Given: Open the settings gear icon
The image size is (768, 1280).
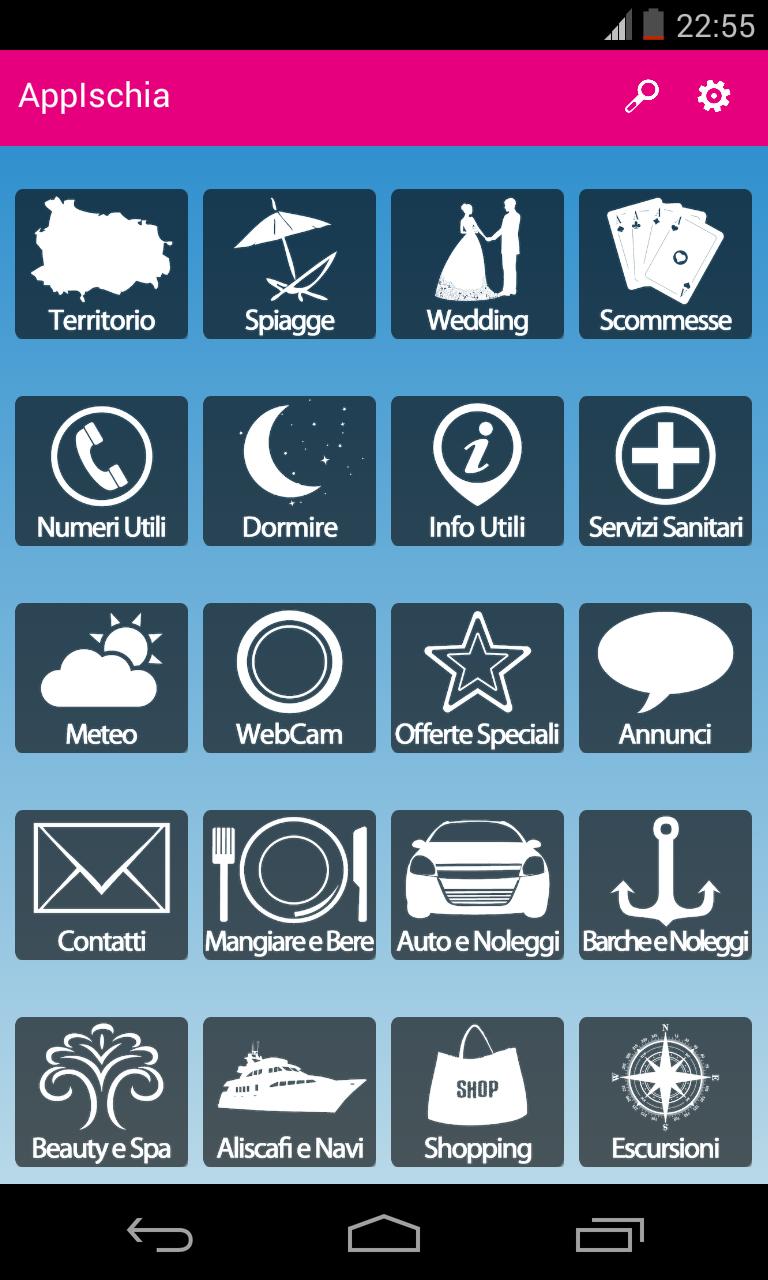Looking at the screenshot, I should pos(714,97).
